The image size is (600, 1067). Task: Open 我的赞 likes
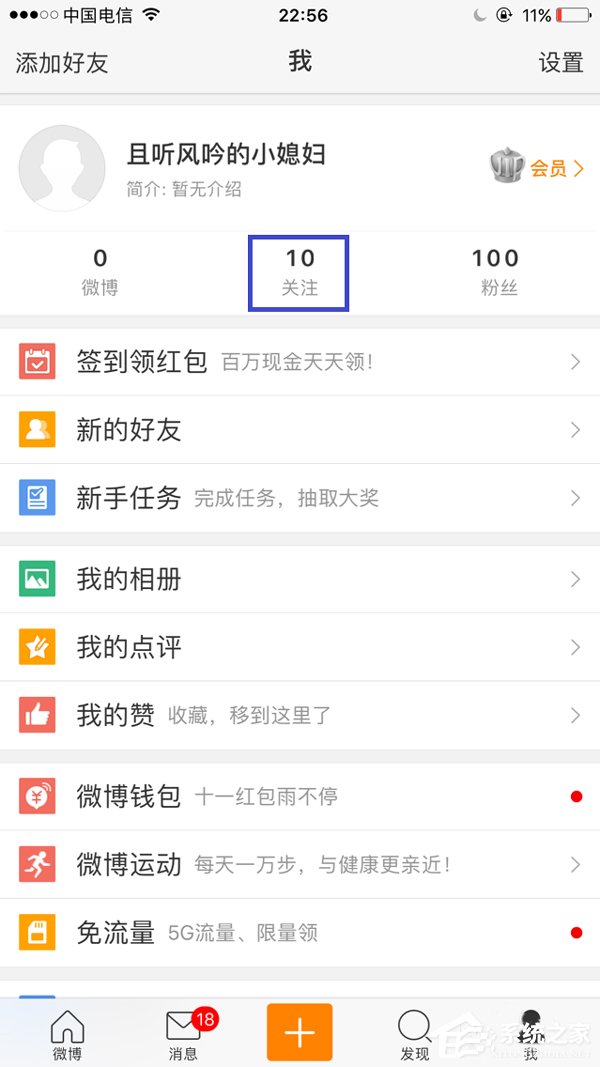tap(300, 715)
